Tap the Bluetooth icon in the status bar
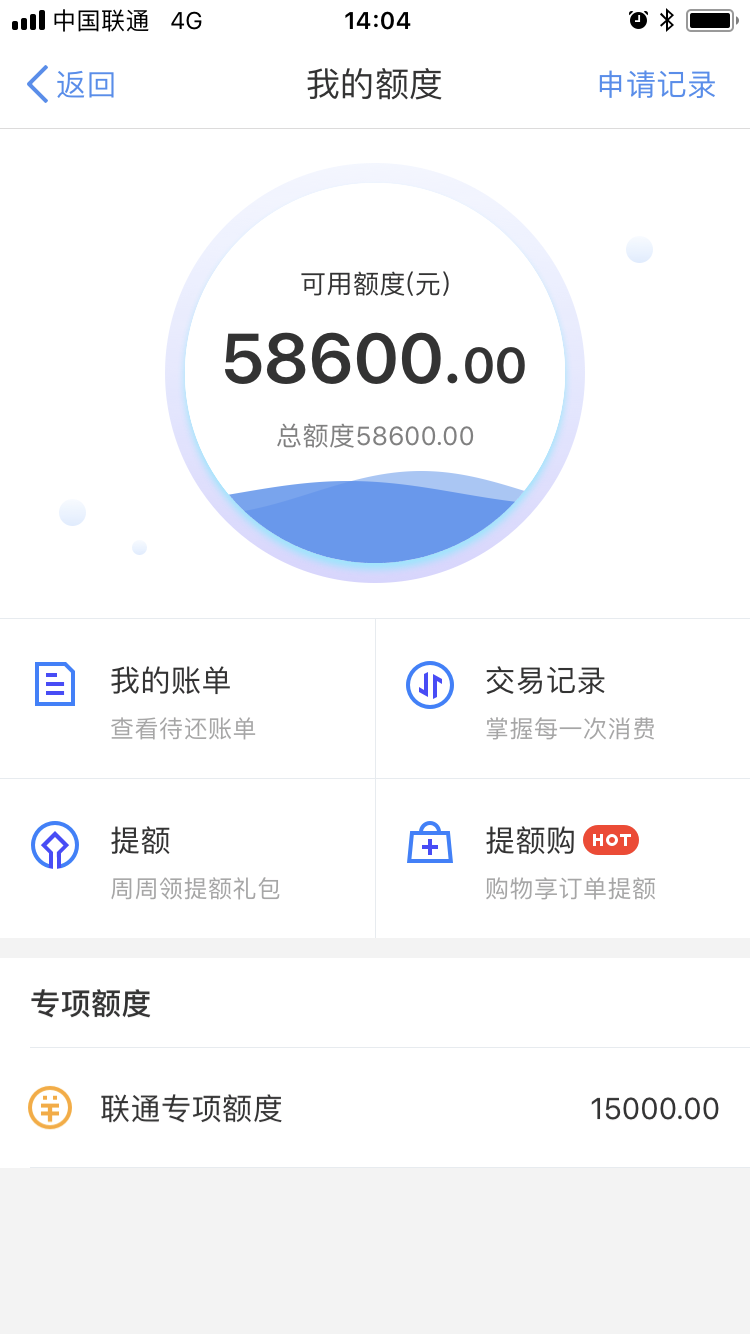This screenshot has height=1334, width=750. click(x=665, y=19)
